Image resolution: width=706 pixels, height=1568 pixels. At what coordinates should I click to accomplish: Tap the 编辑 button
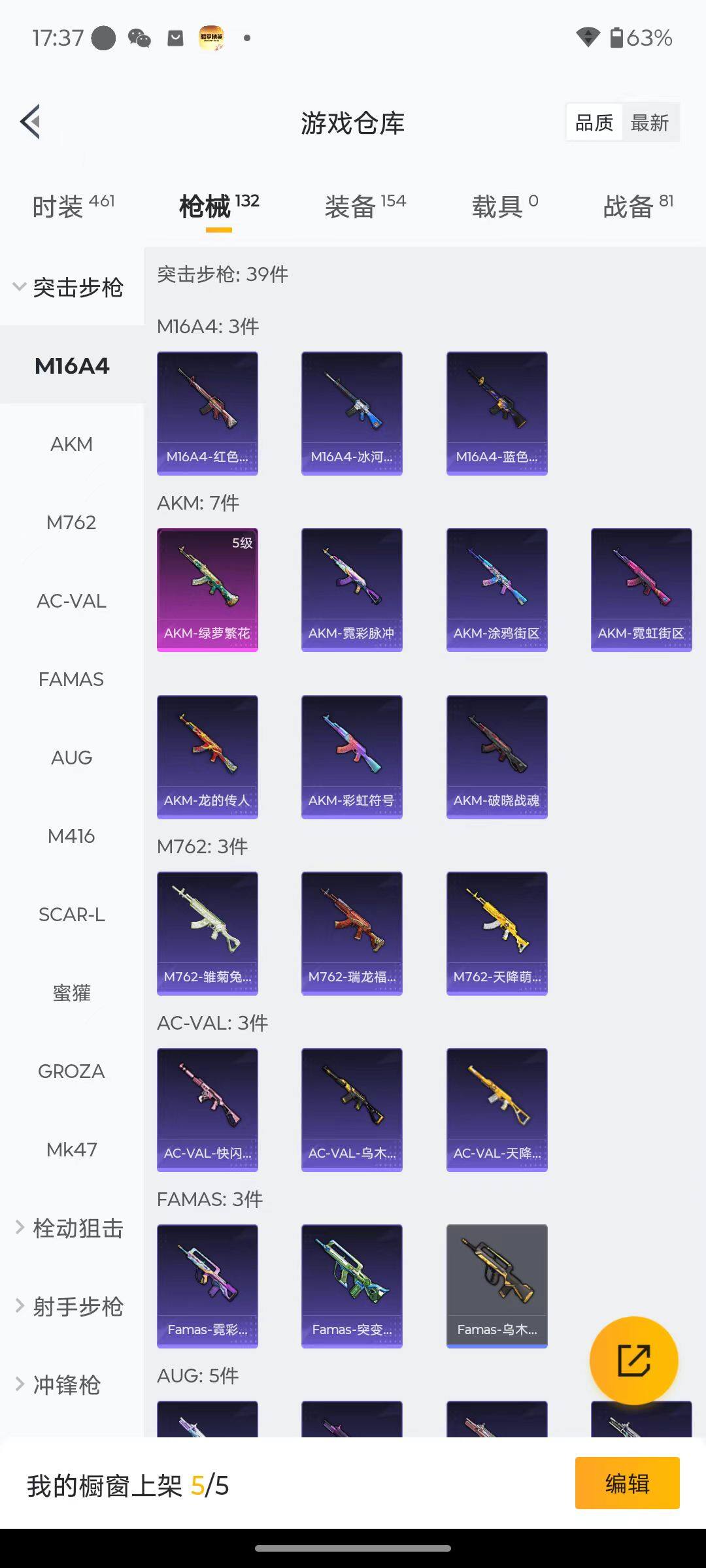[x=627, y=1483]
